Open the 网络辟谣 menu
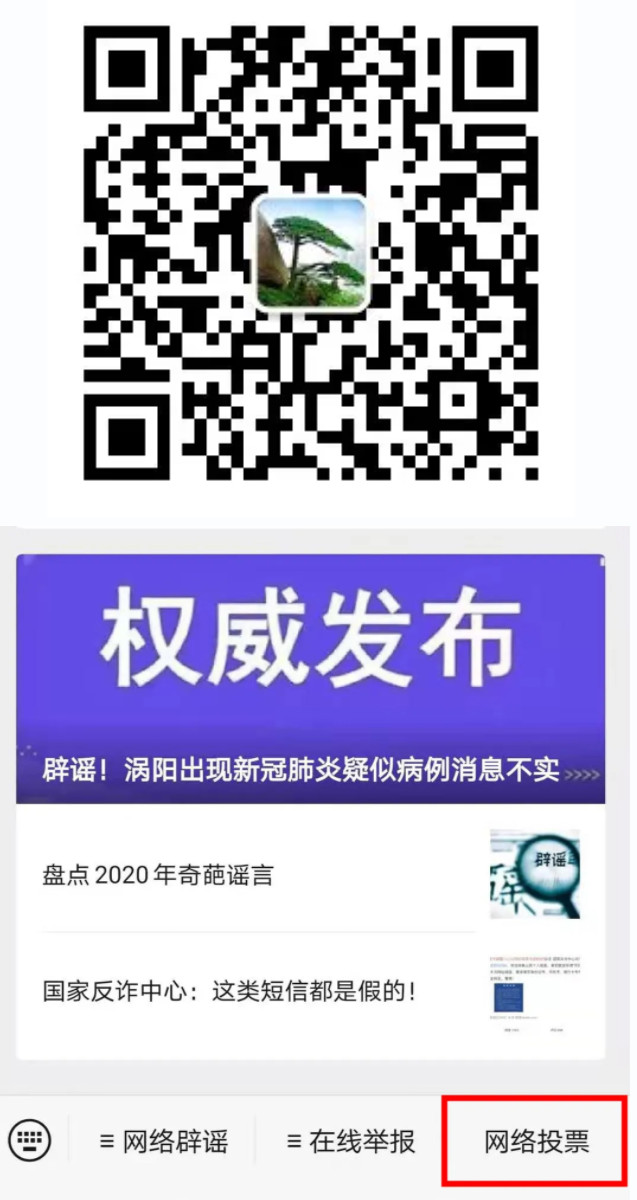Image resolution: width=637 pixels, height=1200 pixels. tap(163, 1141)
